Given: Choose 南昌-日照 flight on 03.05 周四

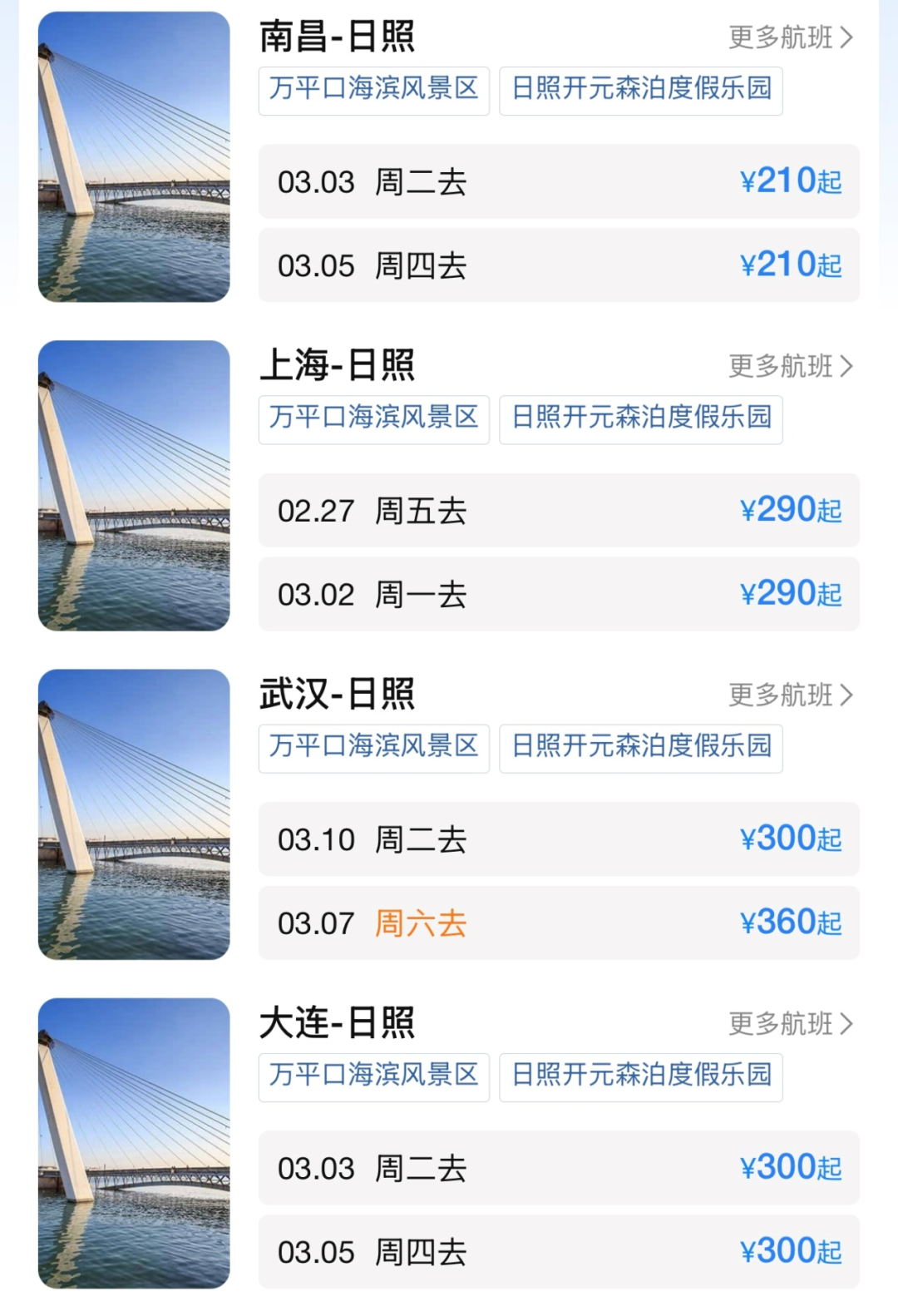Looking at the screenshot, I should 559,265.
